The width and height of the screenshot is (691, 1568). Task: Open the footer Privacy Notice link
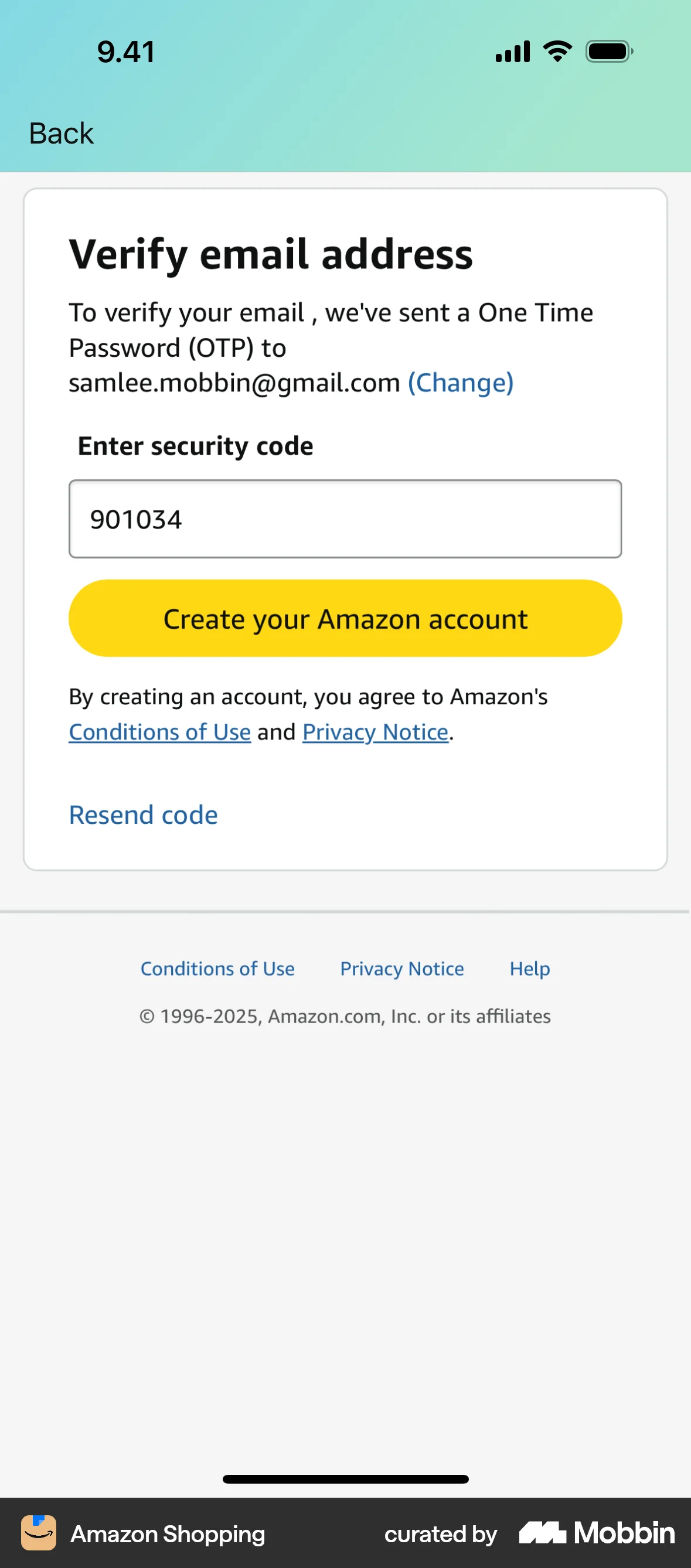402,969
